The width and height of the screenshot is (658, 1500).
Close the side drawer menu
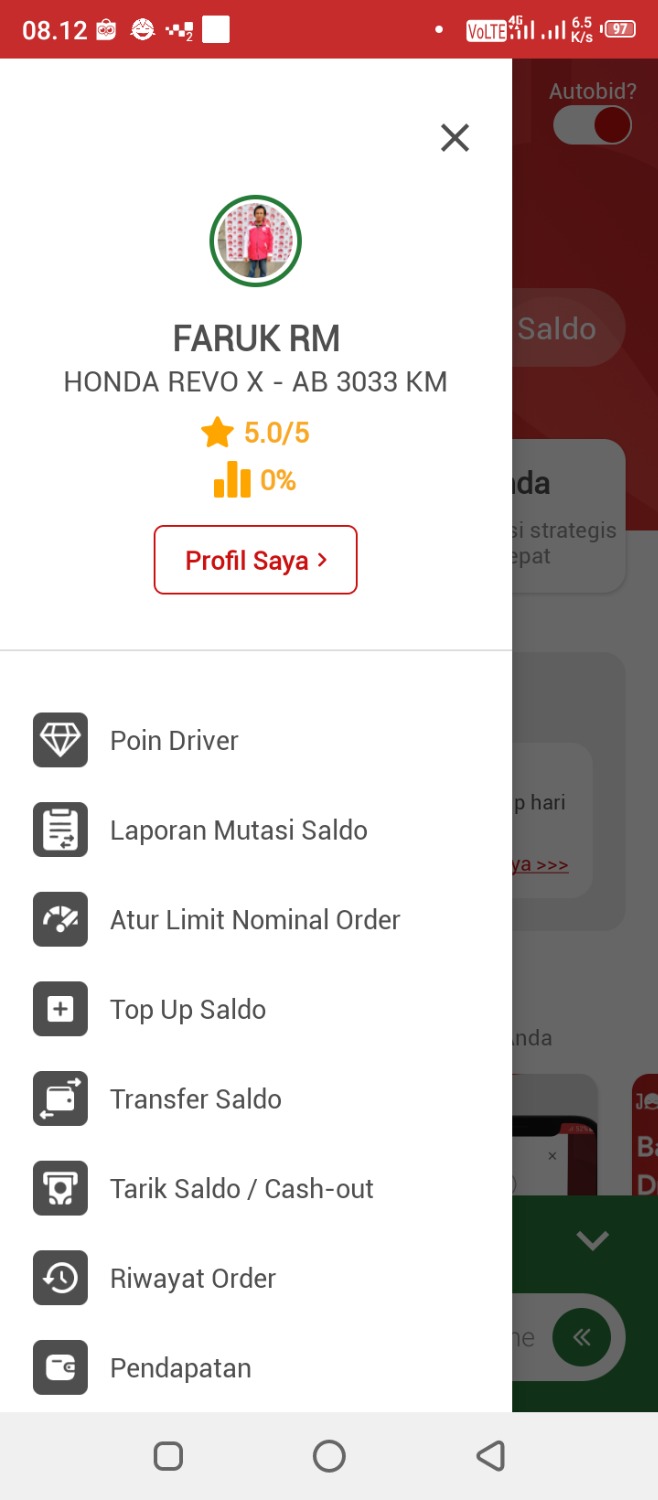[x=455, y=138]
